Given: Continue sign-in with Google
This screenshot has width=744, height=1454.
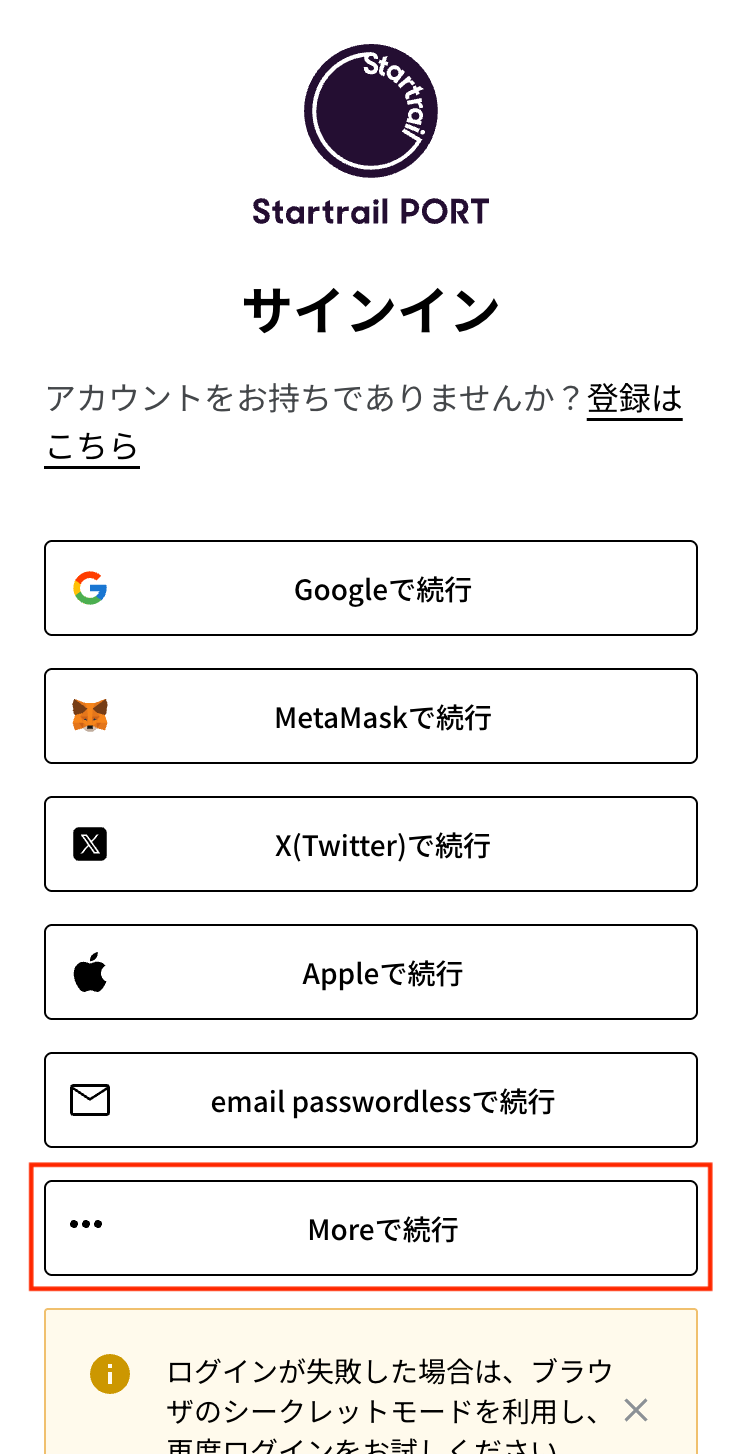Looking at the screenshot, I should (x=371, y=588).
